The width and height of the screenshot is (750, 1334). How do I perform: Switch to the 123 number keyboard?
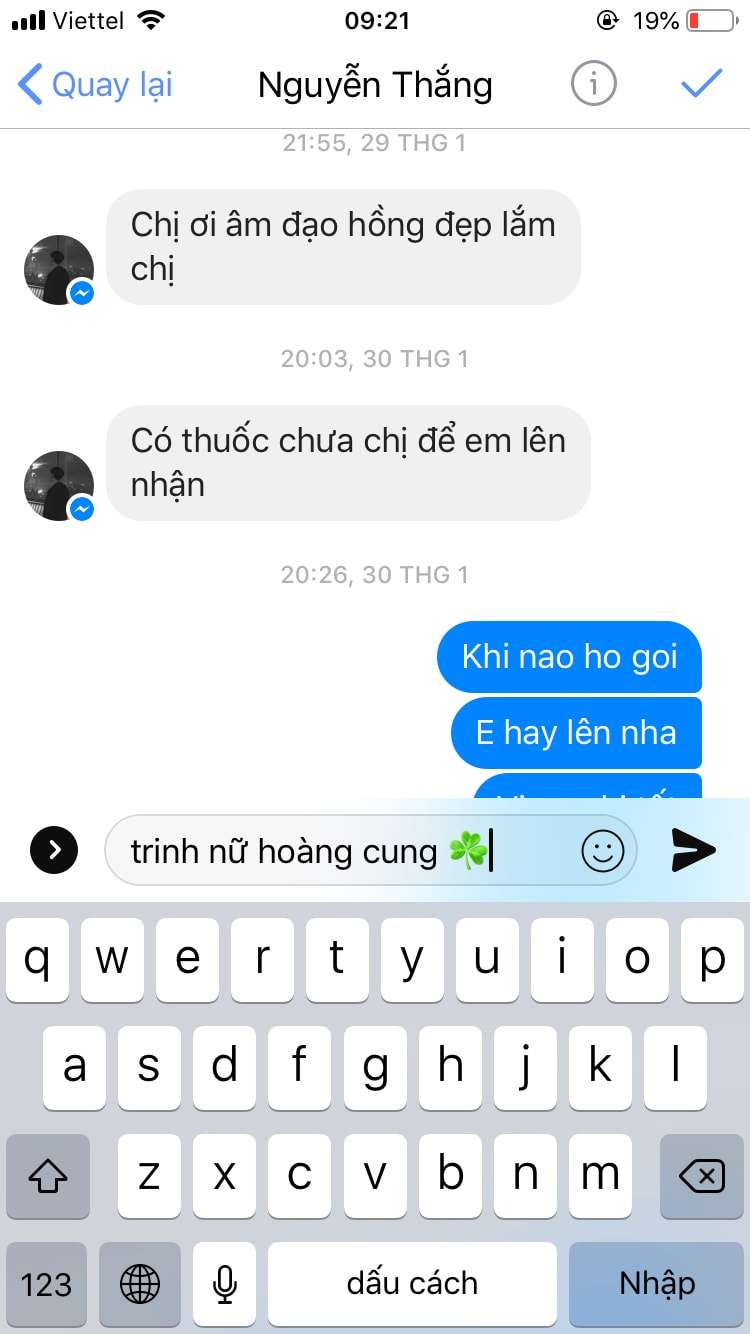coord(46,1283)
